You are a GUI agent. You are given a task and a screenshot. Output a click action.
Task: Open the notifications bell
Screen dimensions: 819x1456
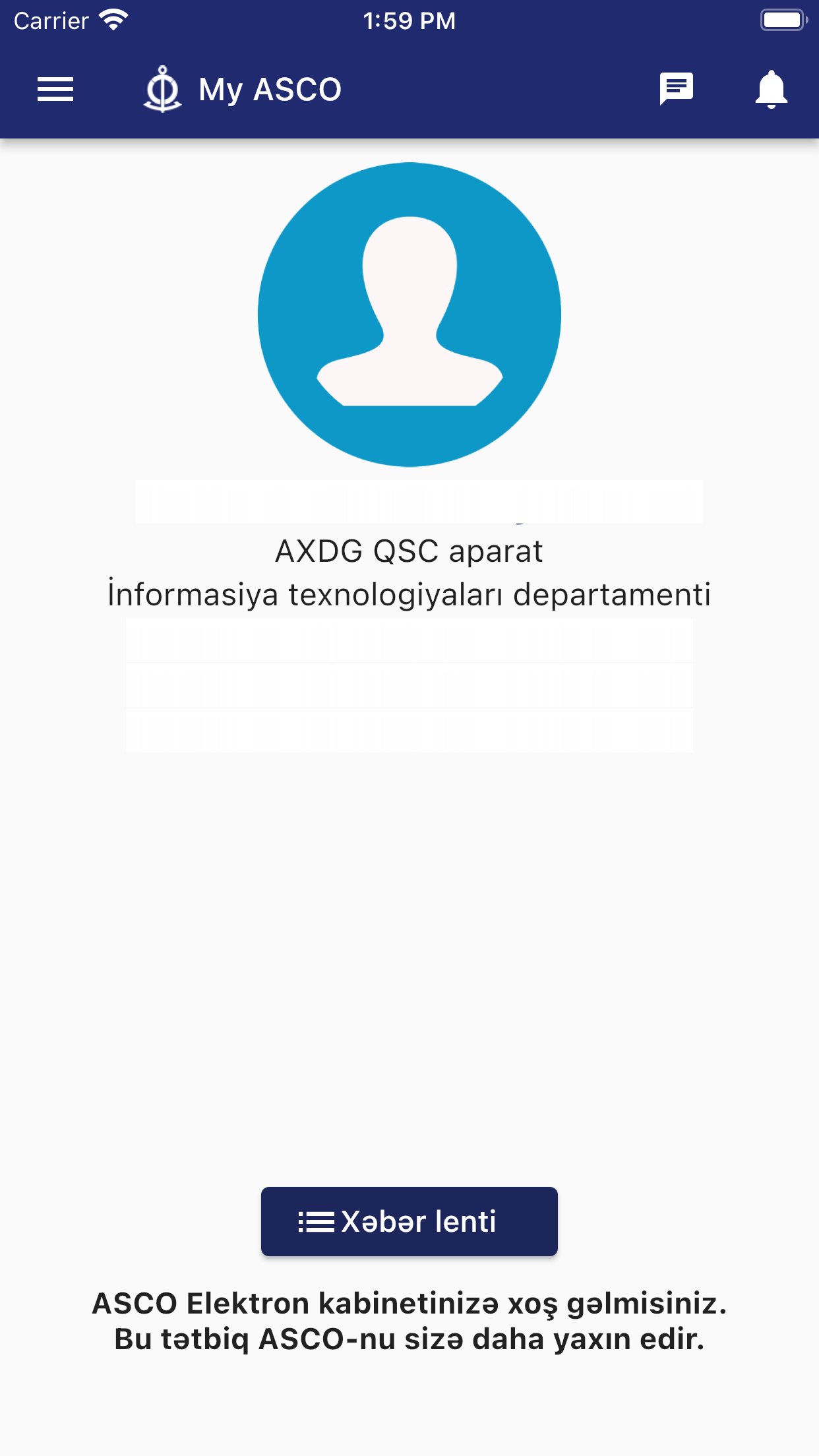pos(771,89)
